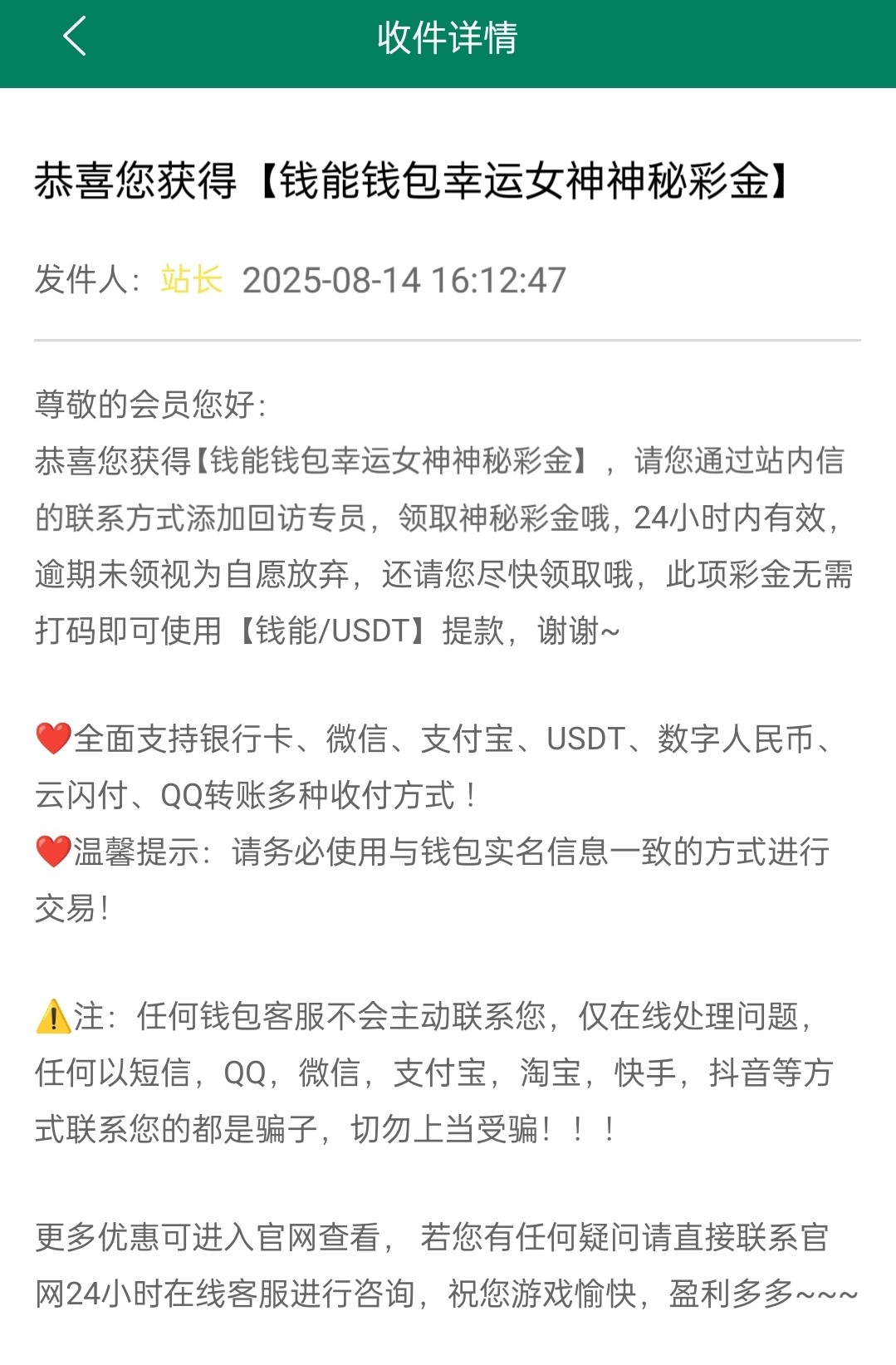The height and width of the screenshot is (1365, 896).
Task: Click the greeting line 尊敬的会员您好
Action: click(x=154, y=405)
